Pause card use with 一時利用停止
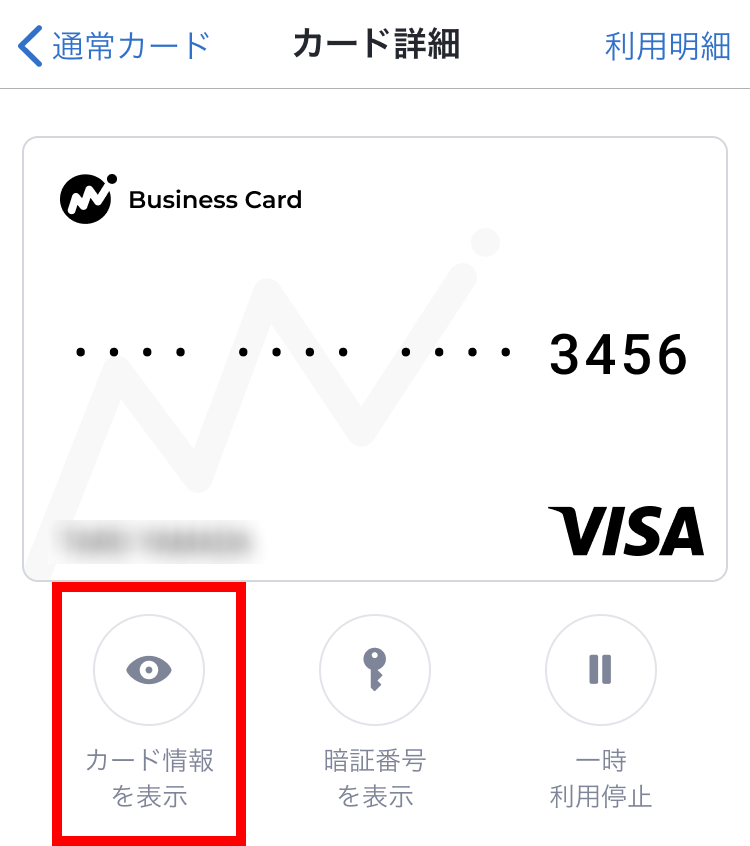The image size is (750, 846). 600,669
